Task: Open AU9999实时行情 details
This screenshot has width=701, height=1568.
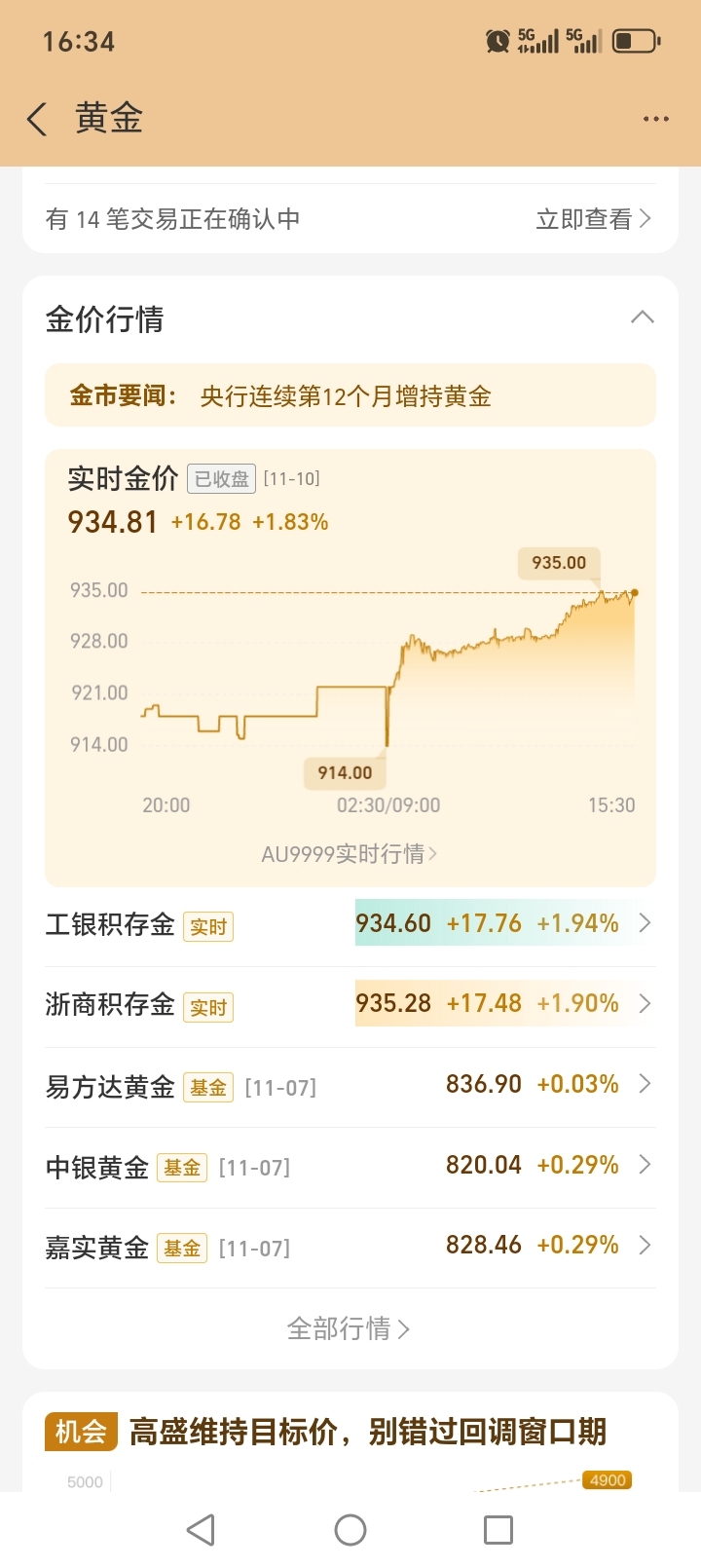Action: click(x=350, y=854)
